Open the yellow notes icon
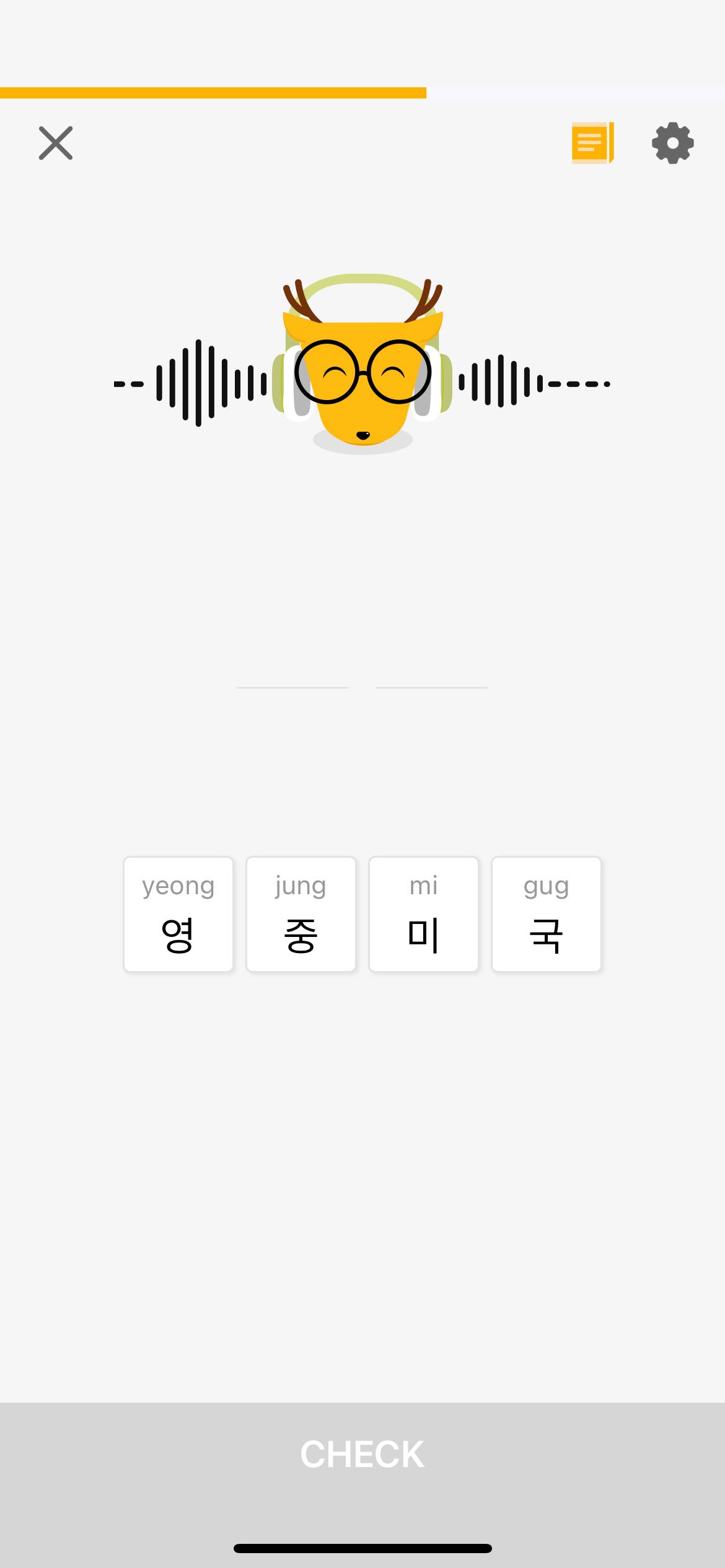This screenshot has width=725, height=1568. coord(592,143)
